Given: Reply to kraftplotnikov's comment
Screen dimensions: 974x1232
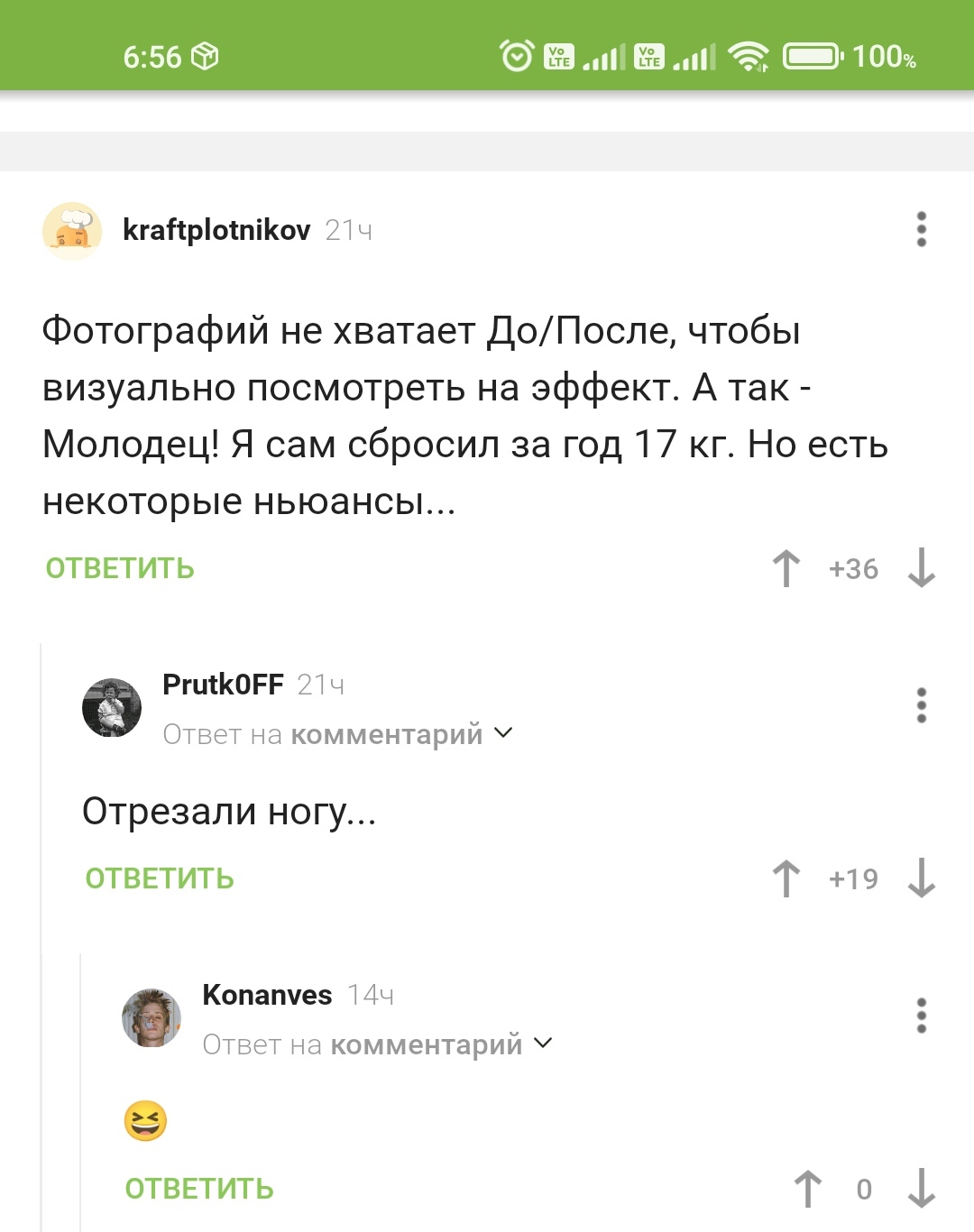Looking at the screenshot, I should [x=120, y=568].
